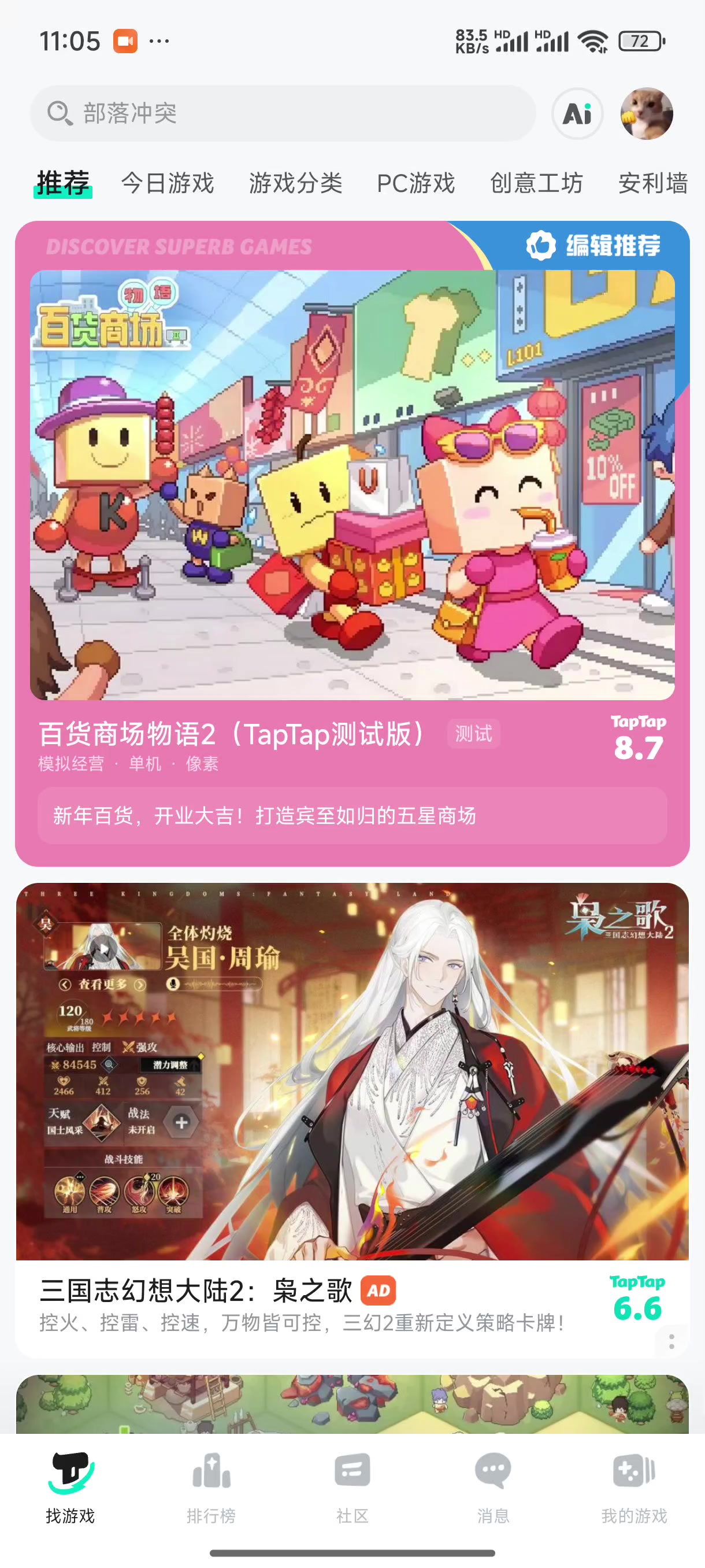Select the 推荐 top tab
This screenshot has width=705, height=1568.
tap(63, 183)
